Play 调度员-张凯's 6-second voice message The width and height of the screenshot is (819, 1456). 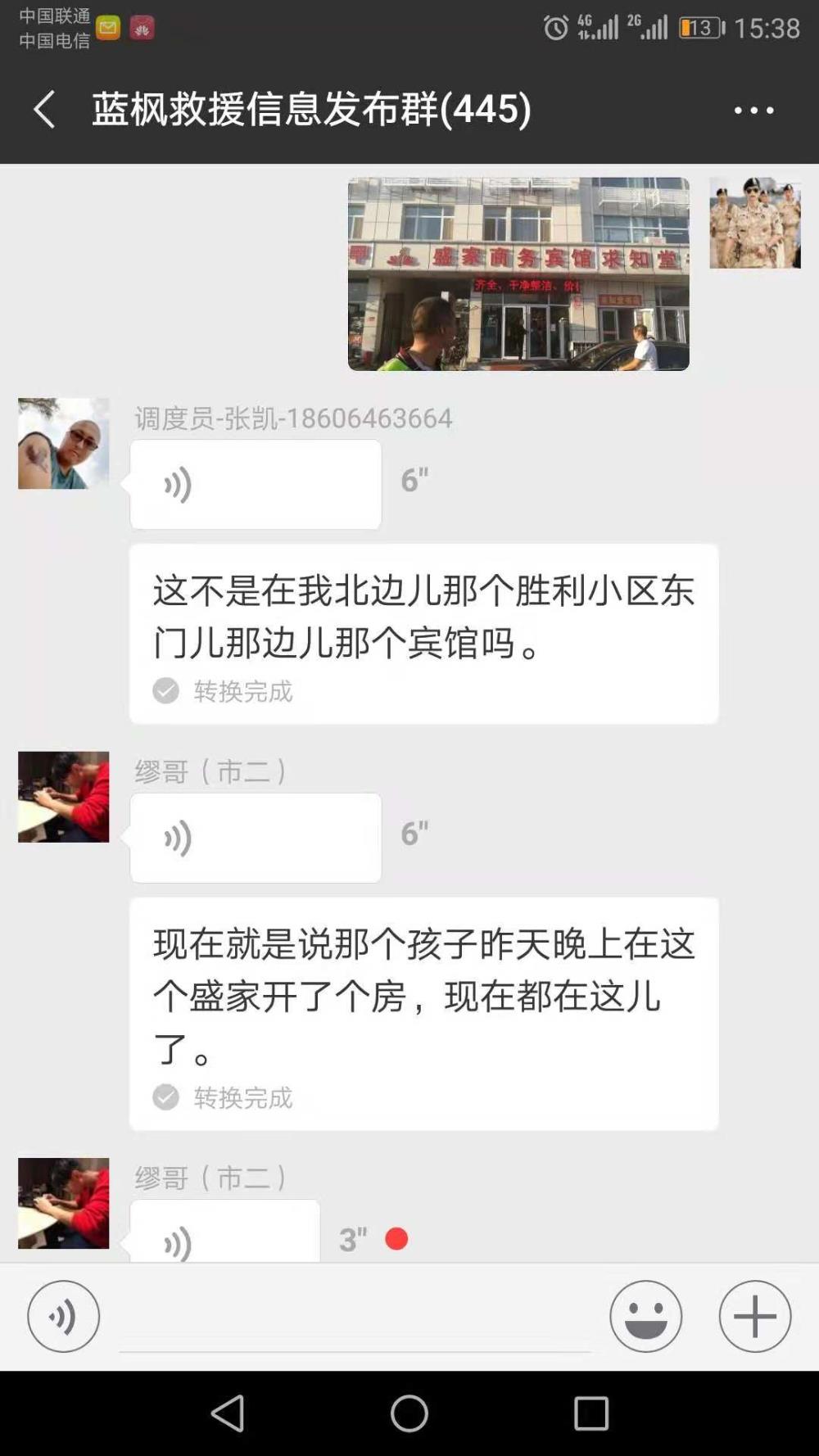tap(256, 484)
